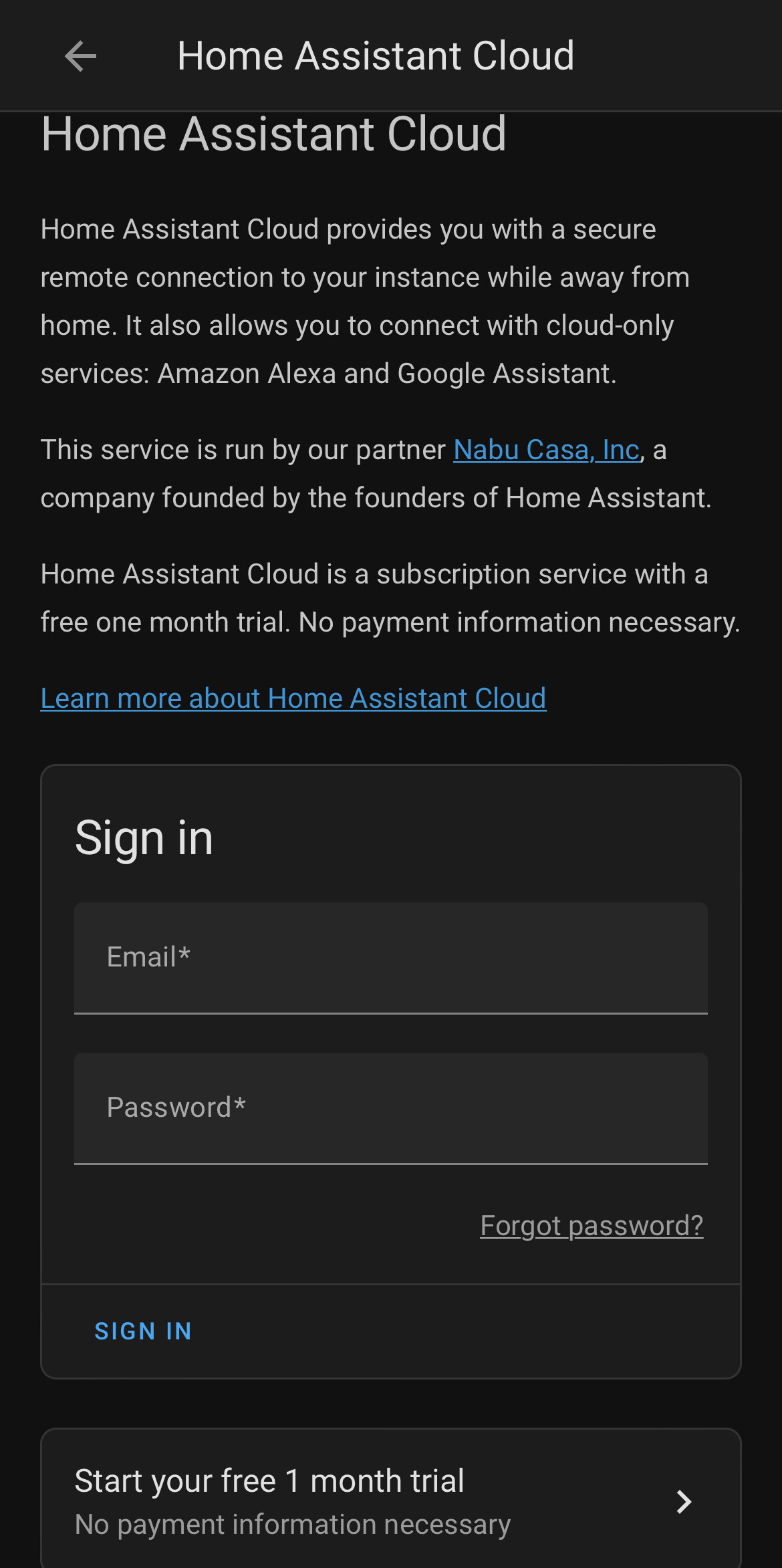Screen dimensions: 782x1568
Task: Click inside the Sign in form card
Action: click(391, 1069)
